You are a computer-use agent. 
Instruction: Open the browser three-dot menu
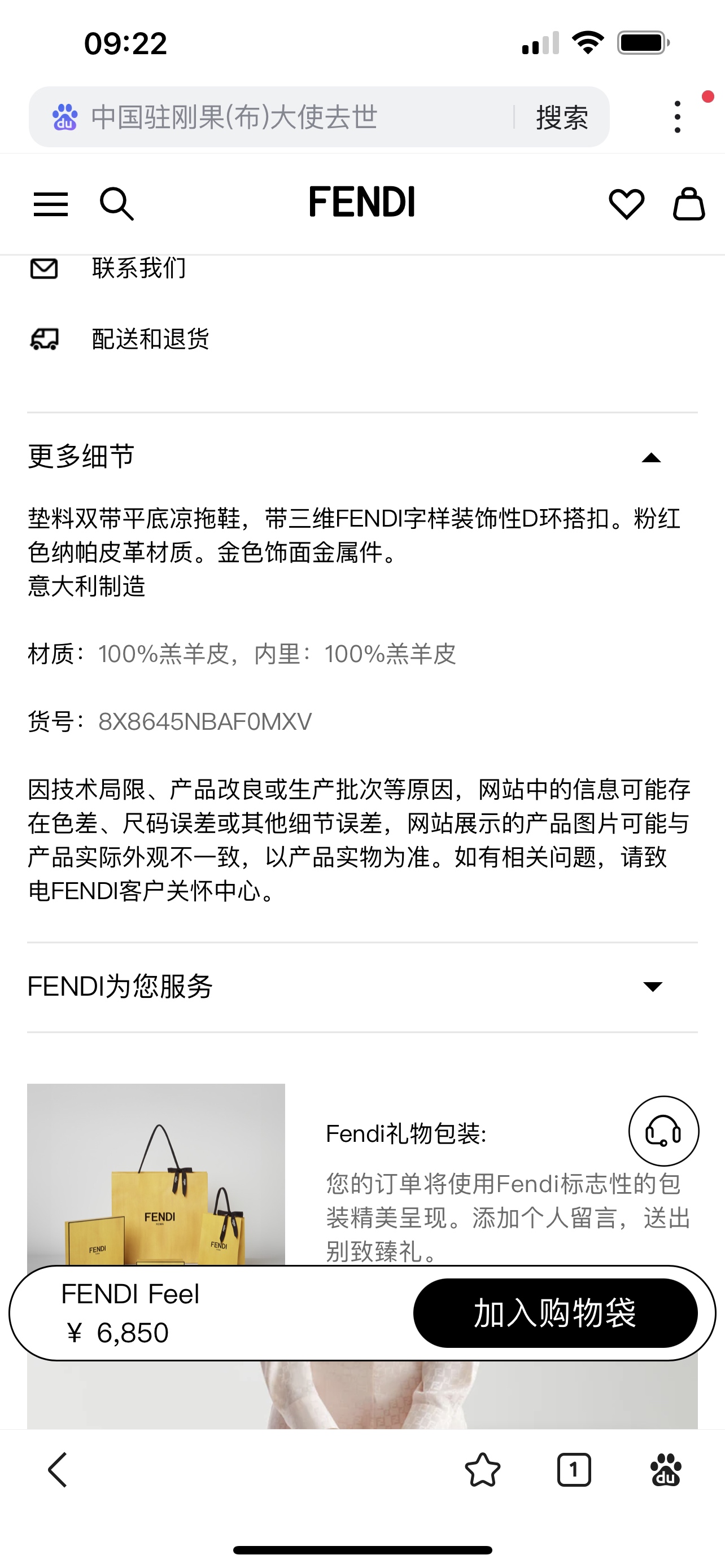tap(677, 117)
